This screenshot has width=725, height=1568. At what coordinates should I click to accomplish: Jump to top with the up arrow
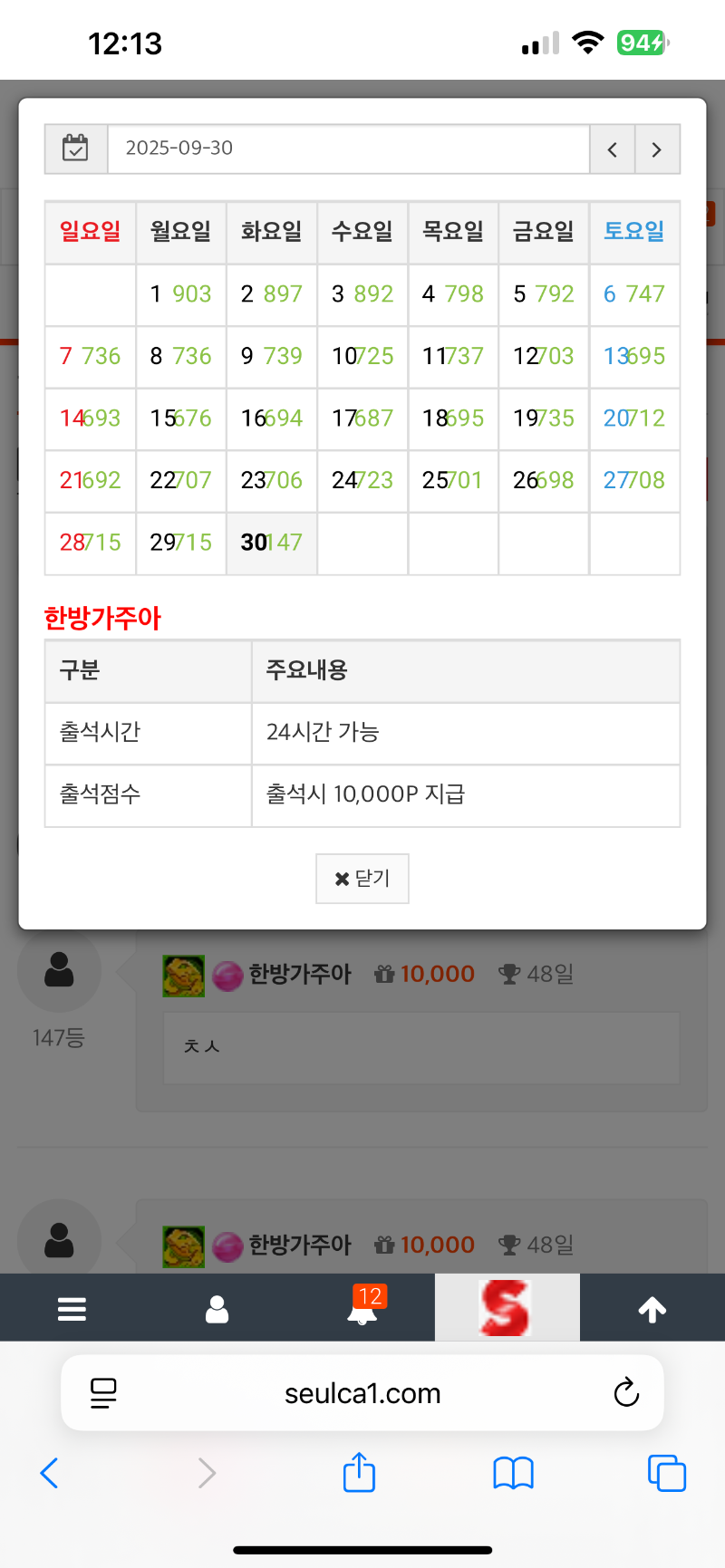(652, 1308)
